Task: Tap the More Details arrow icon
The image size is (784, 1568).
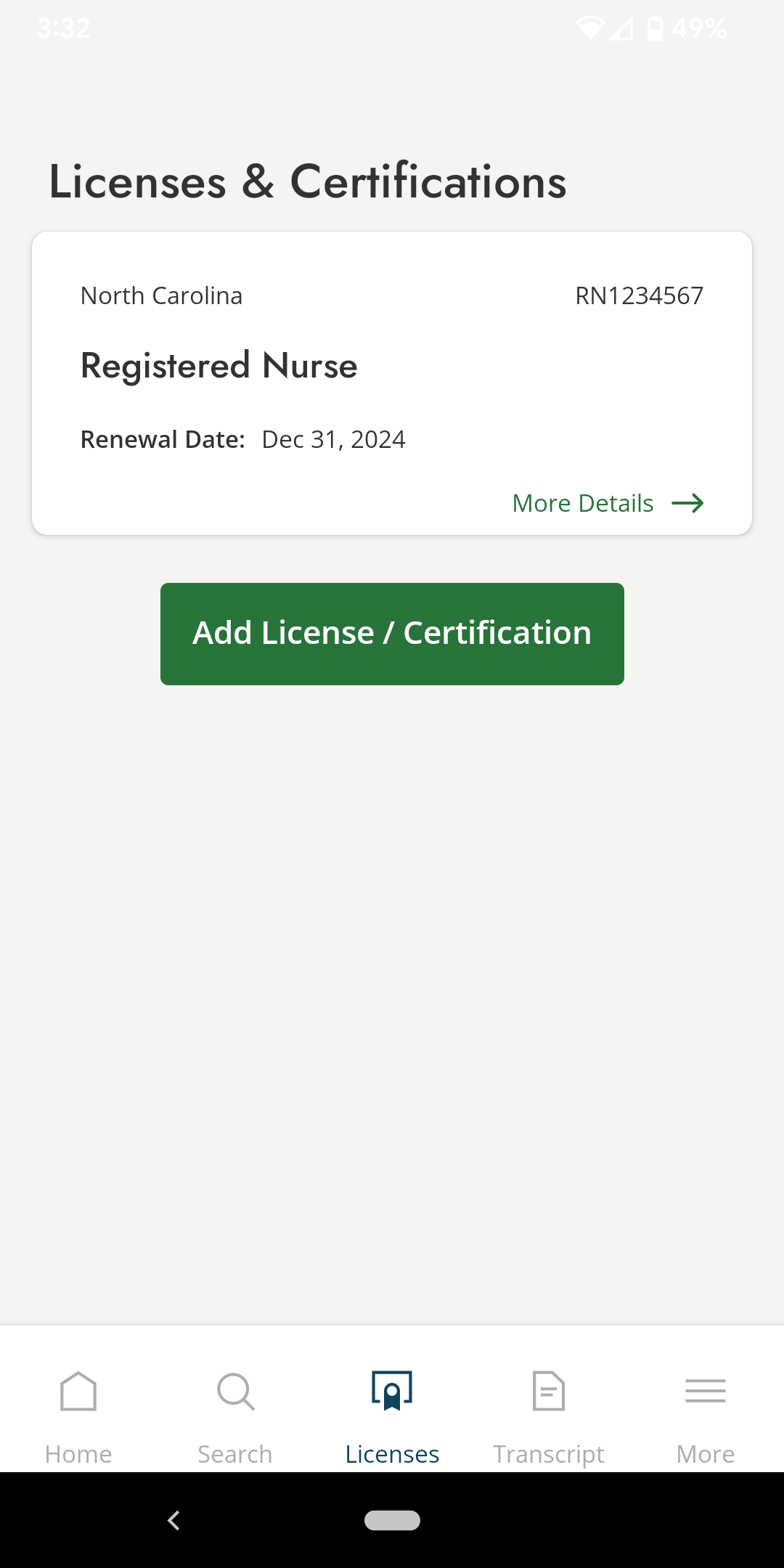Action: [x=688, y=502]
